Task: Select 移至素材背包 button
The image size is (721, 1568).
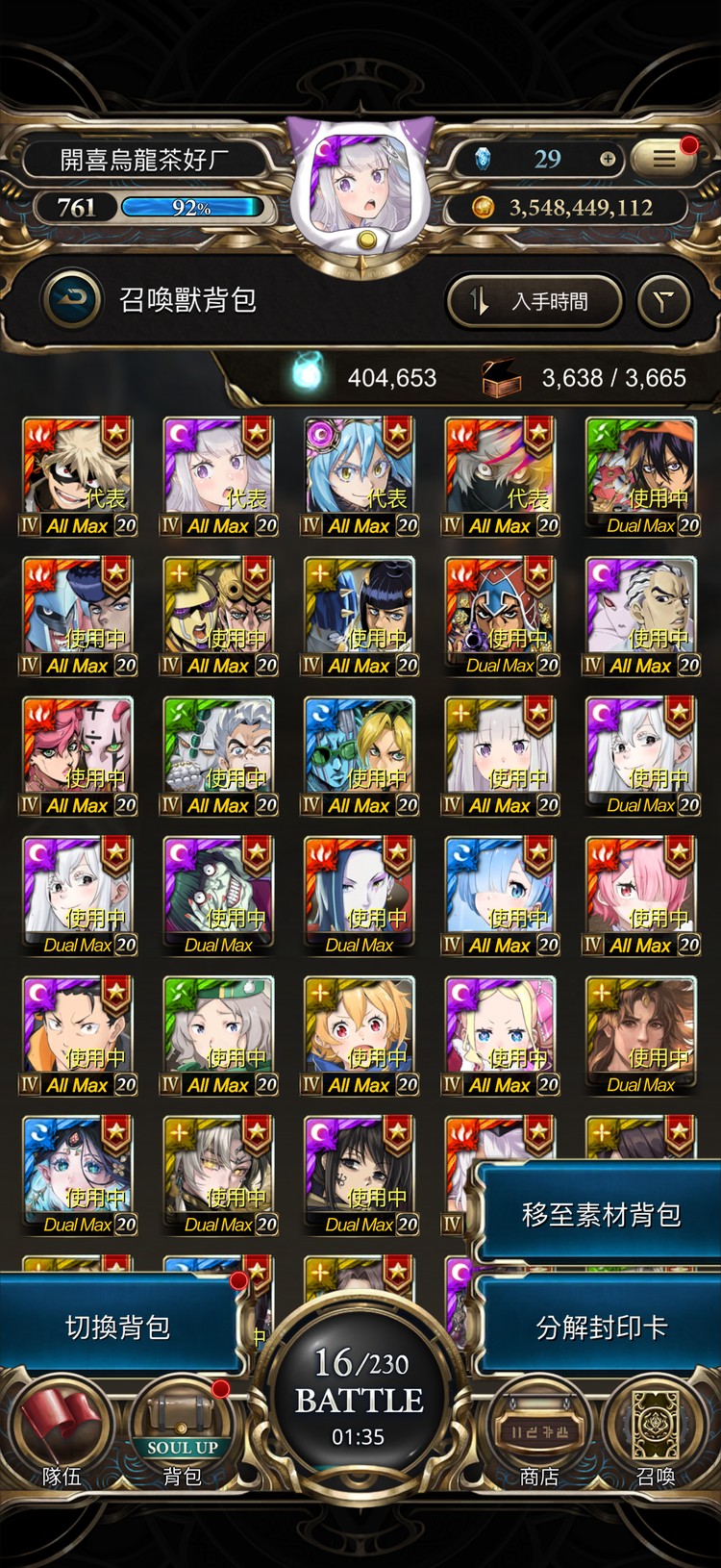Action: point(601,1214)
